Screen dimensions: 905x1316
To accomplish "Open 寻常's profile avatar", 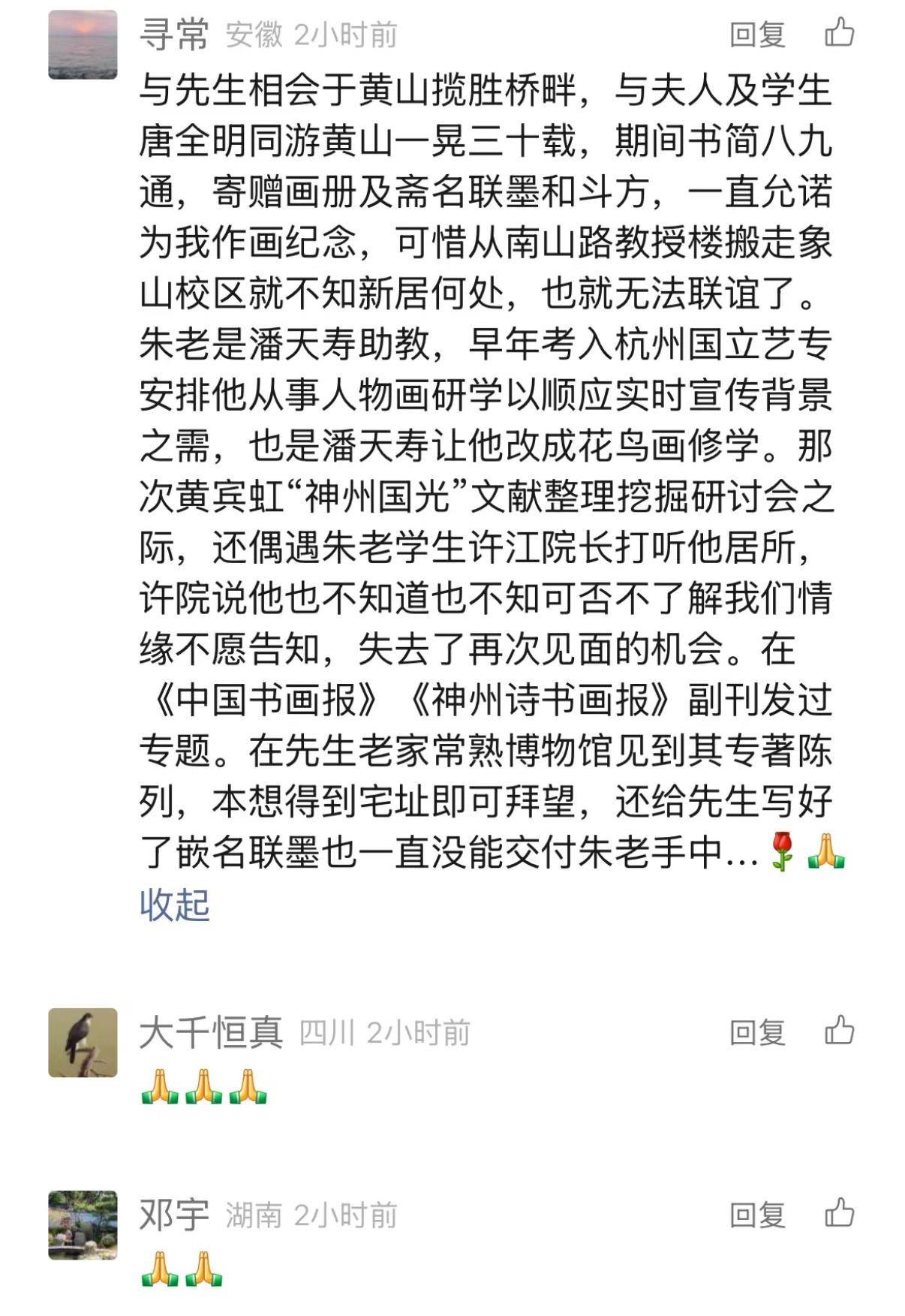I will pyautogui.click(x=83, y=45).
